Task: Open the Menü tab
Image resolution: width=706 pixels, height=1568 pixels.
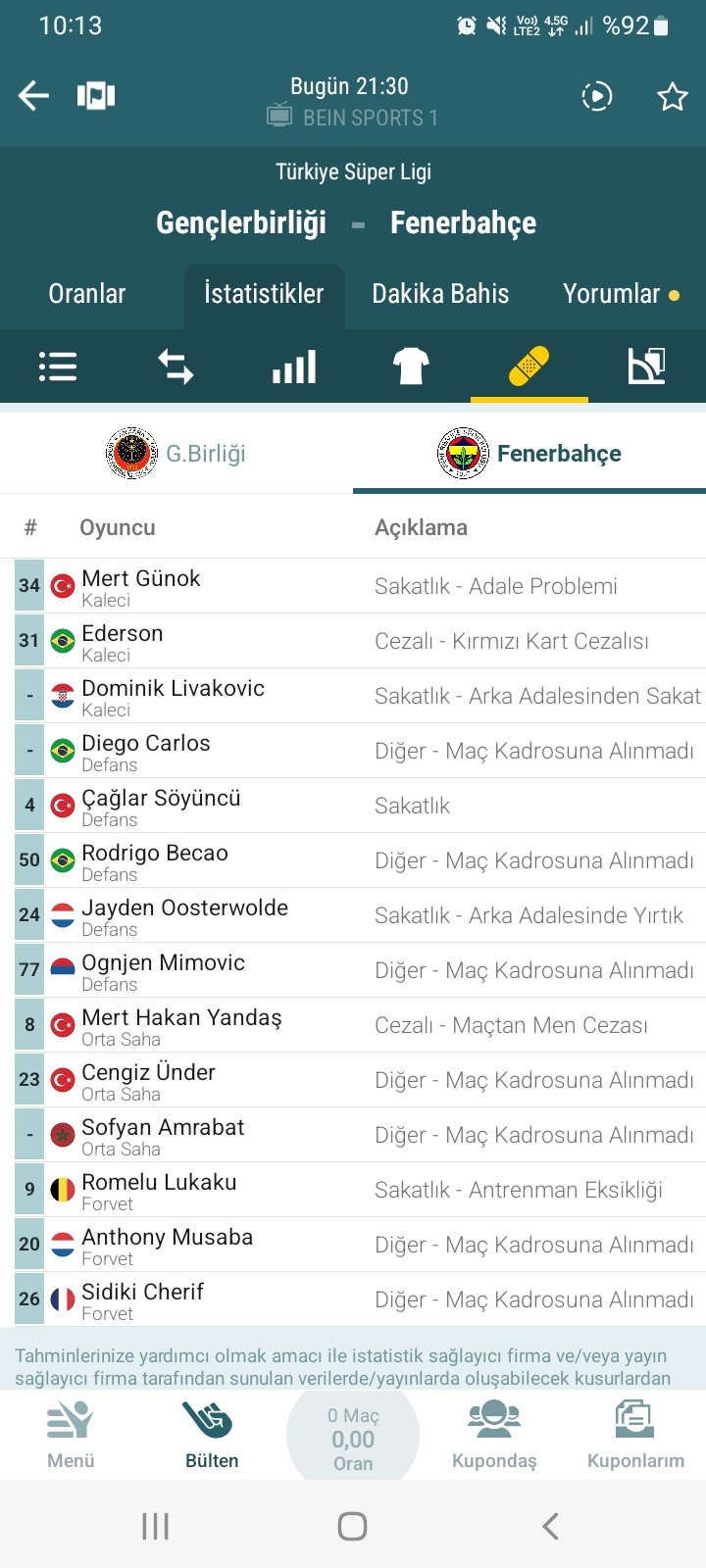Action: (71, 1435)
